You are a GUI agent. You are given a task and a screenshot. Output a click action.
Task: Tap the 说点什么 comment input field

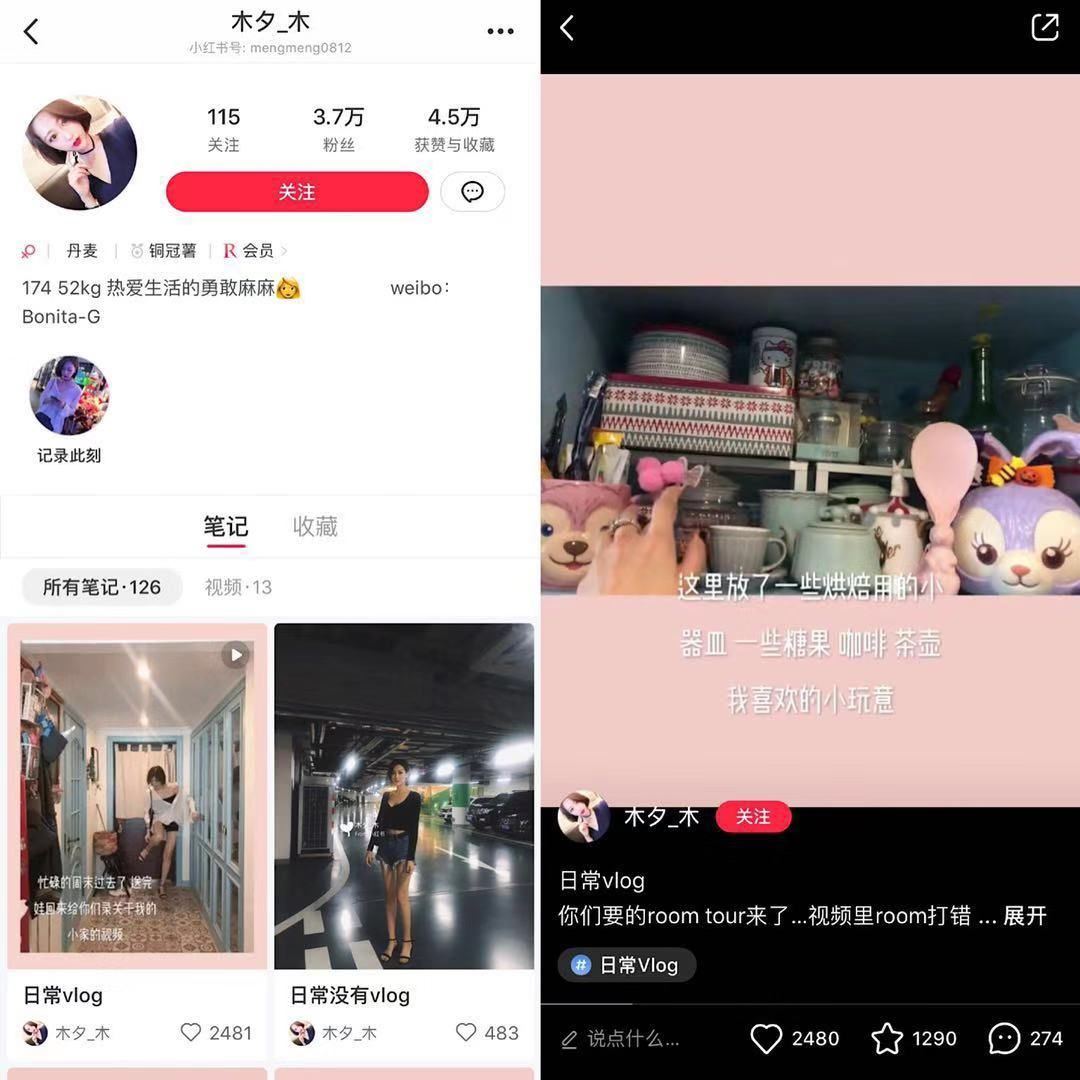(632, 1039)
